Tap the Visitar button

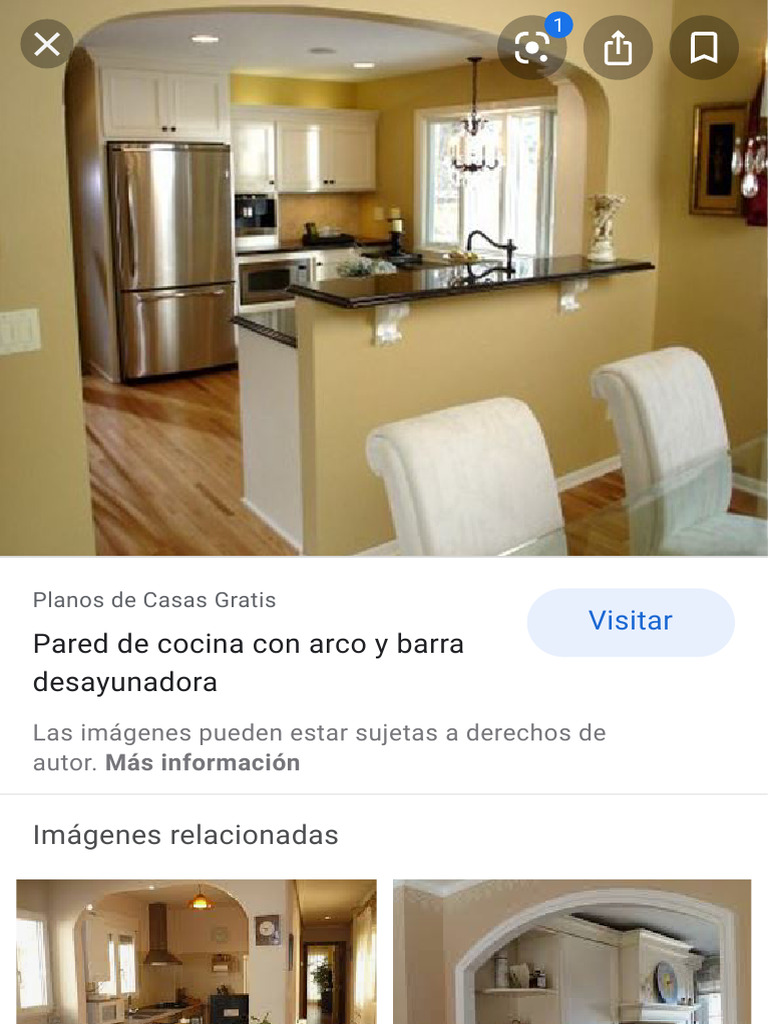click(x=630, y=621)
